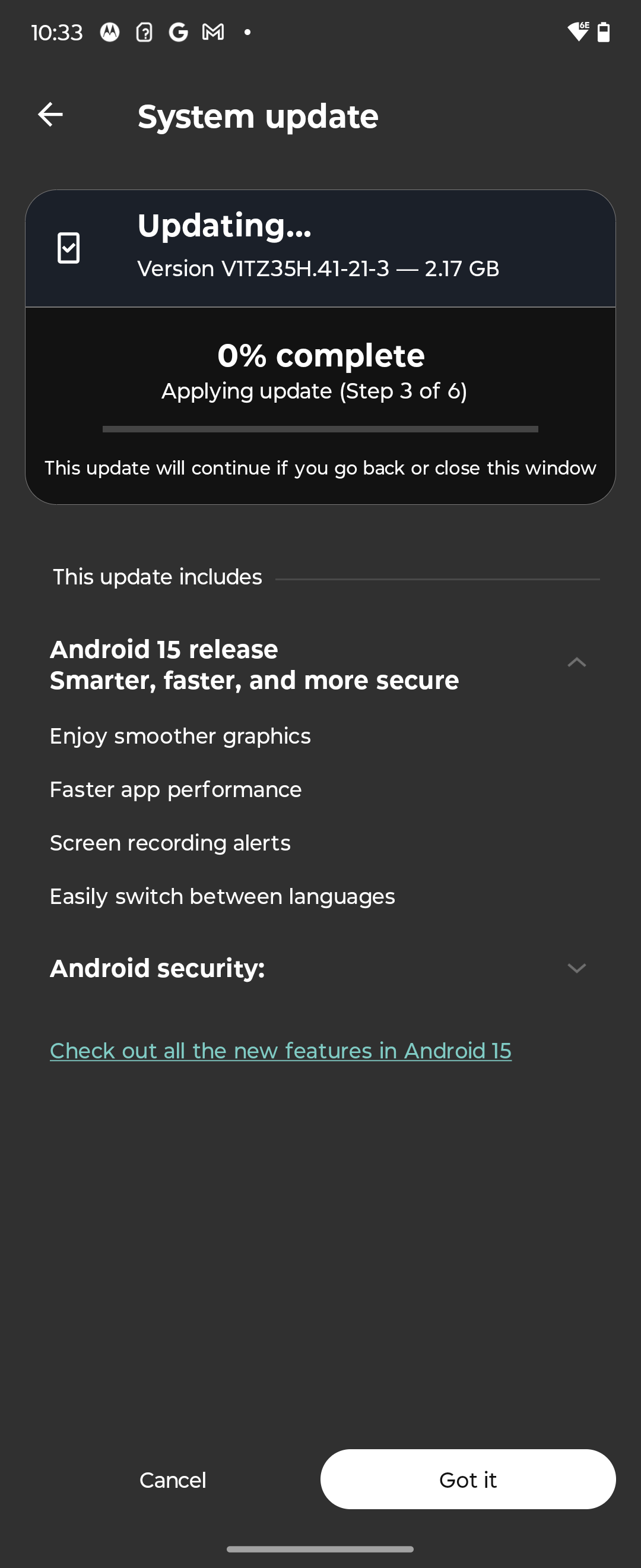Viewport: 641px width, 1568px height.
Task: Open the Android 15 new features link
Action: (280, 1051)
